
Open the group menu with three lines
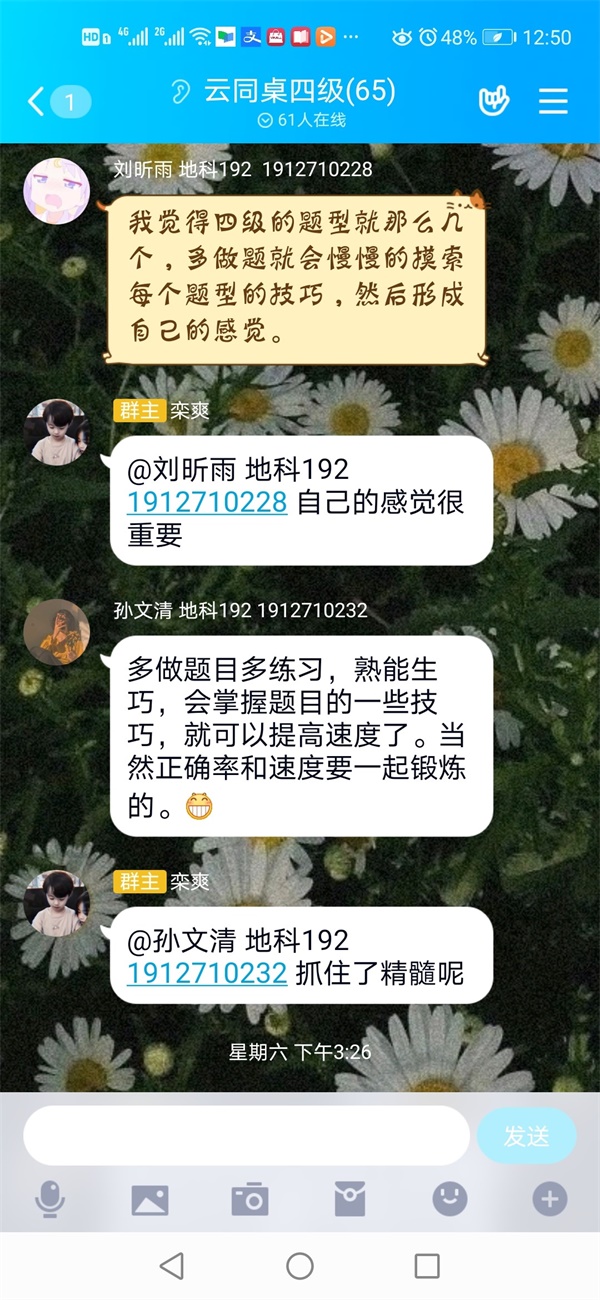553,101
